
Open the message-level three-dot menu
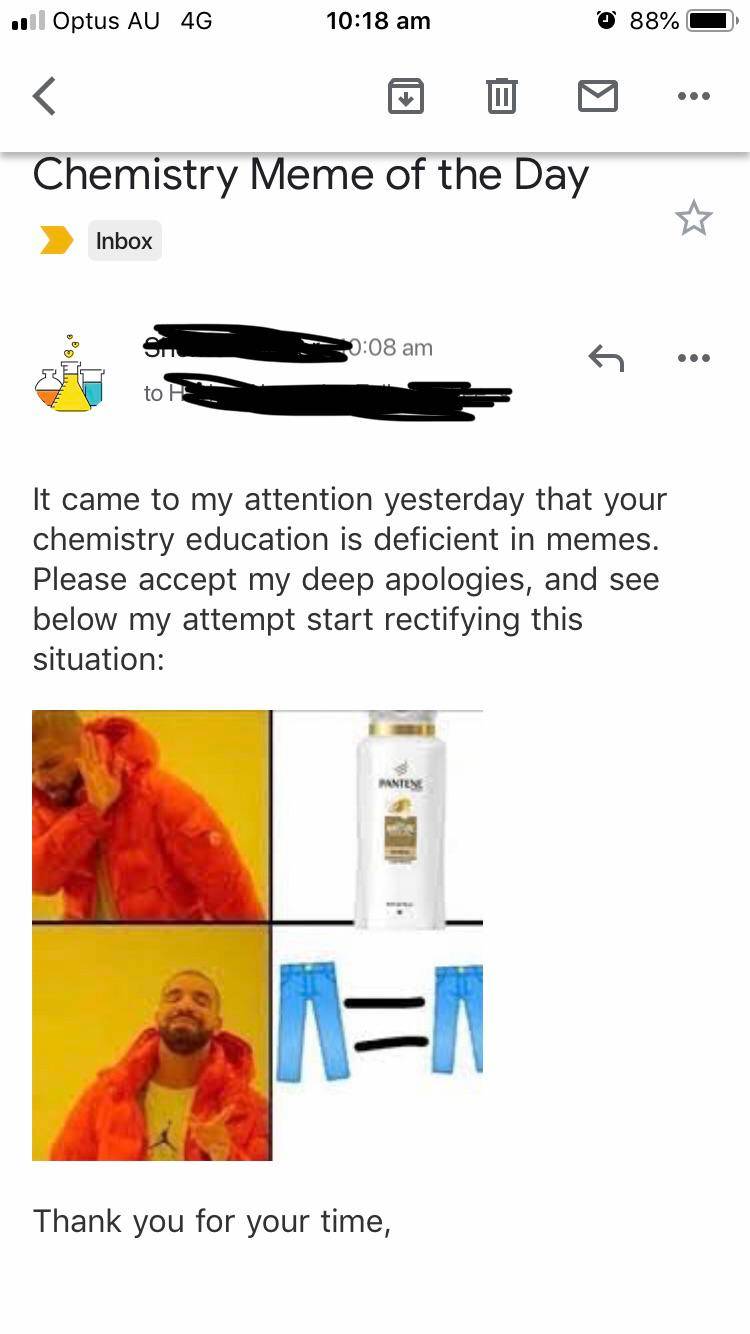coord(694,357)
